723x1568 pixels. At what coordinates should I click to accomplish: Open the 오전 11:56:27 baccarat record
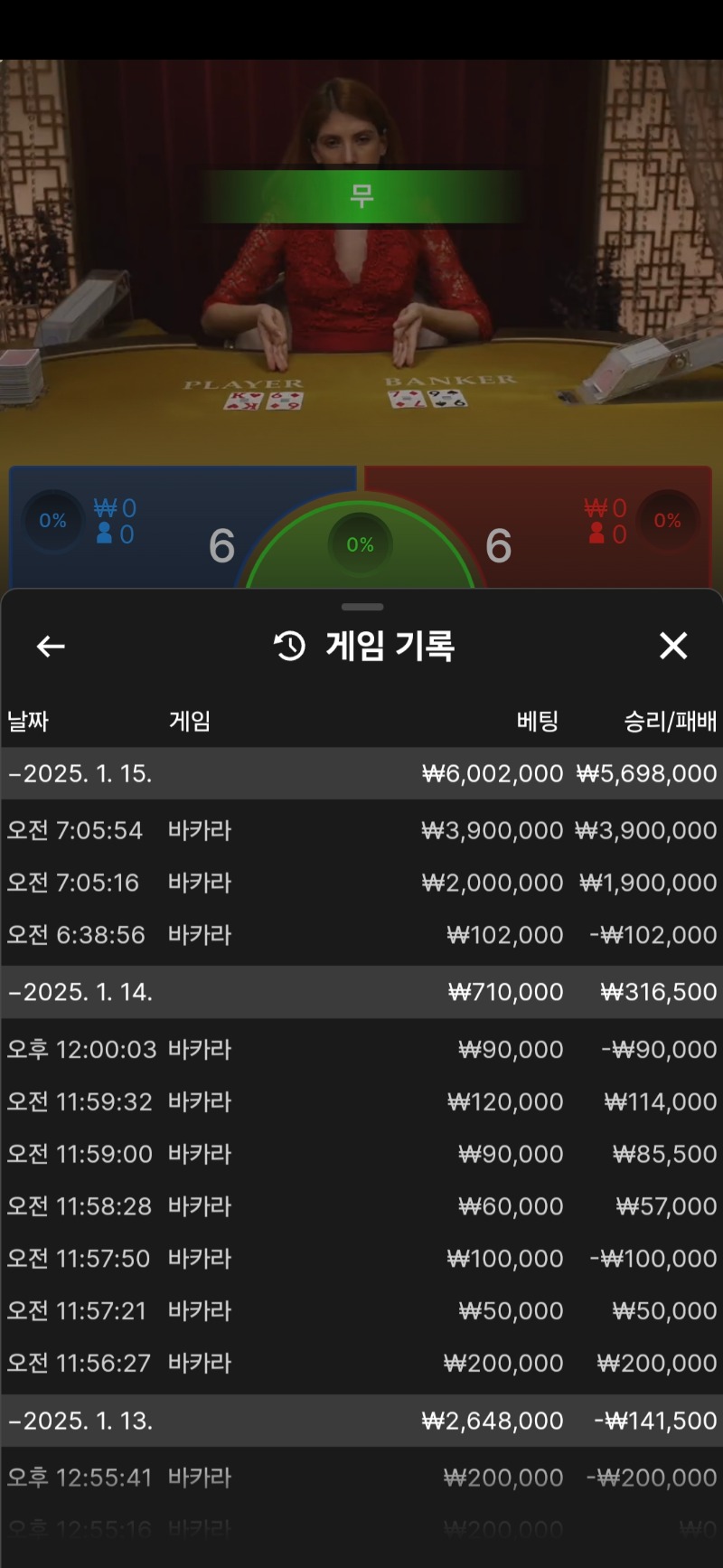[x=361, y=1363]
